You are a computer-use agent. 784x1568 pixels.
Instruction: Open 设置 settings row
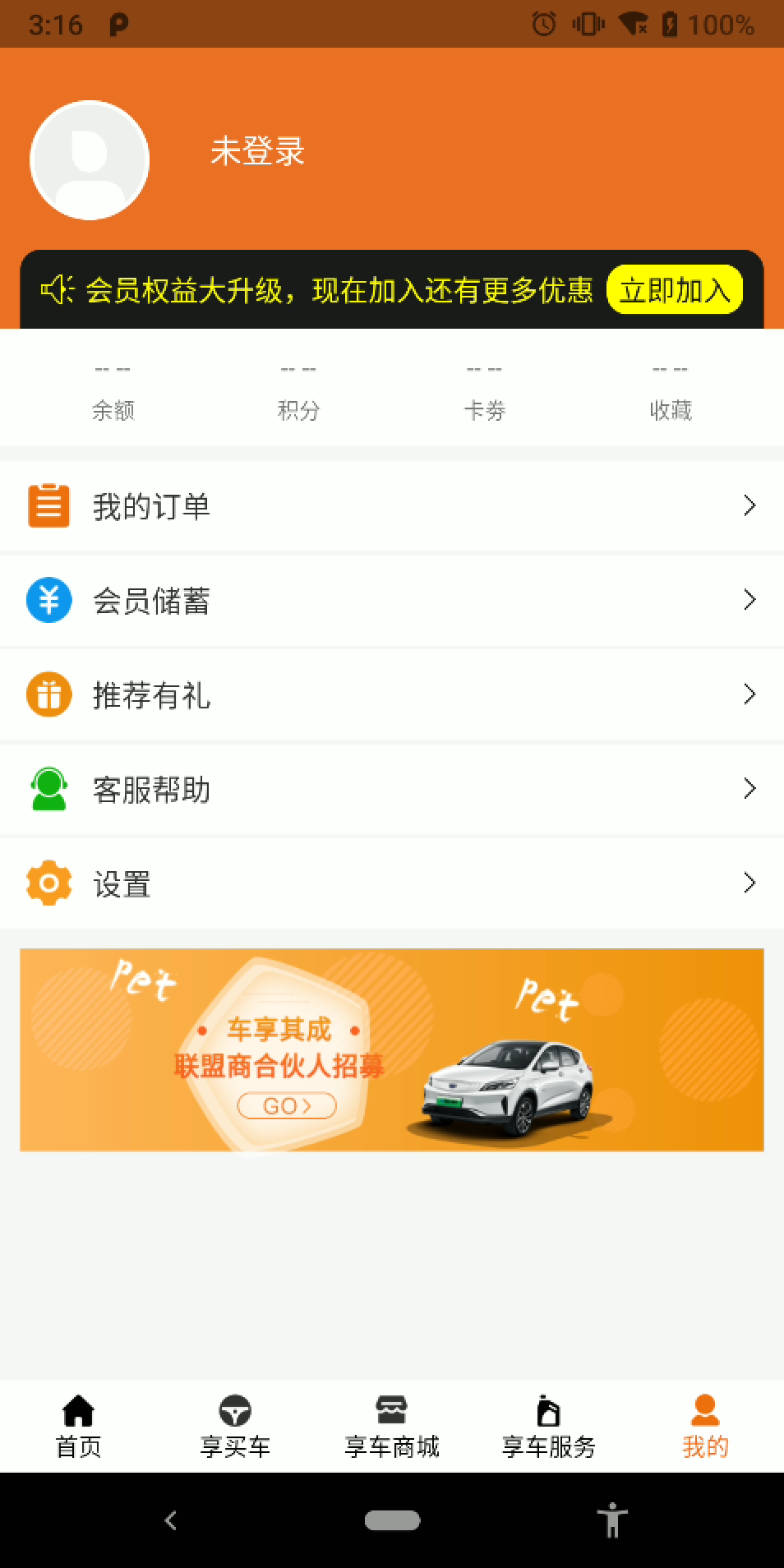click(x=392, y=884)
